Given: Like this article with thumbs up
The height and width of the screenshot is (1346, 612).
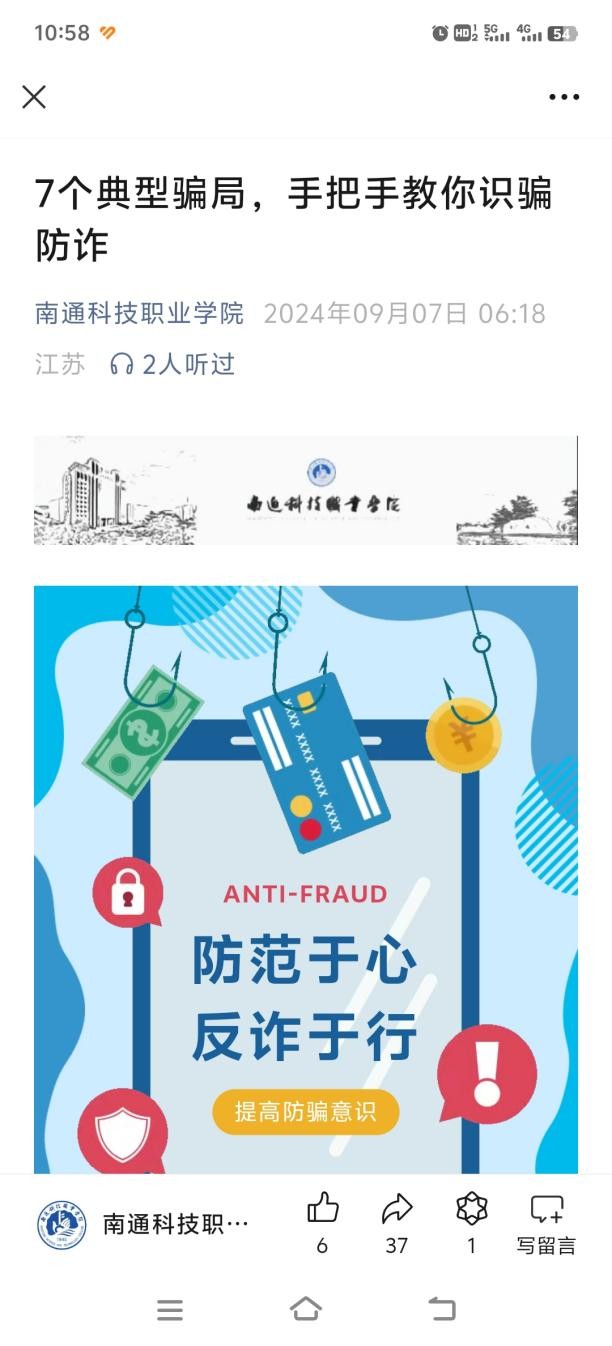Looking at the screenshot, I should (322, 1221).
